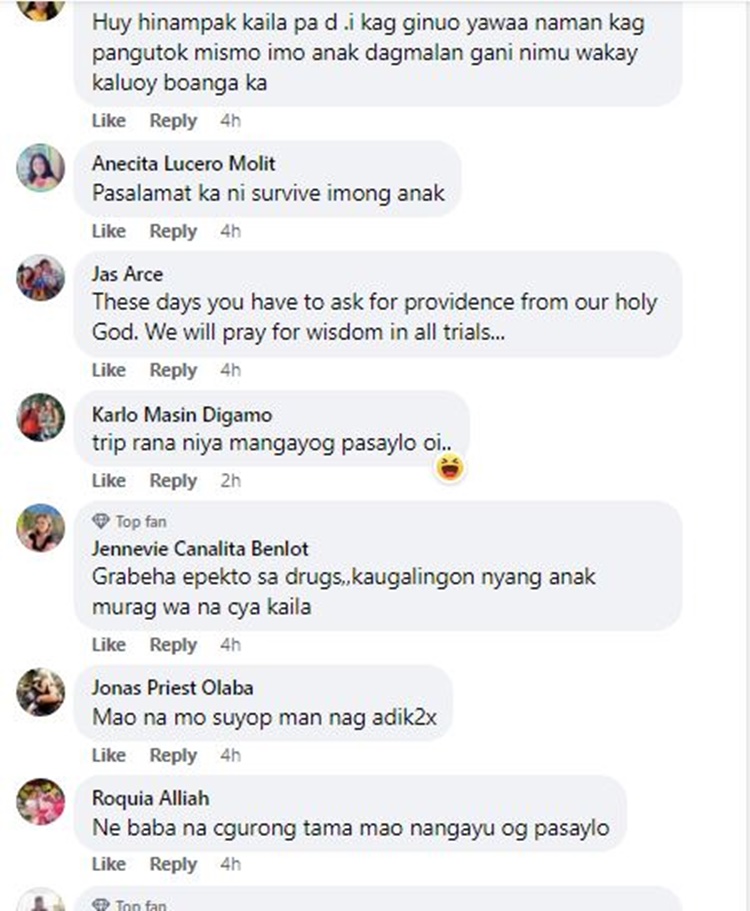
Task: Like Karlo Masin Digamo's comment
Action: point(108,481)
